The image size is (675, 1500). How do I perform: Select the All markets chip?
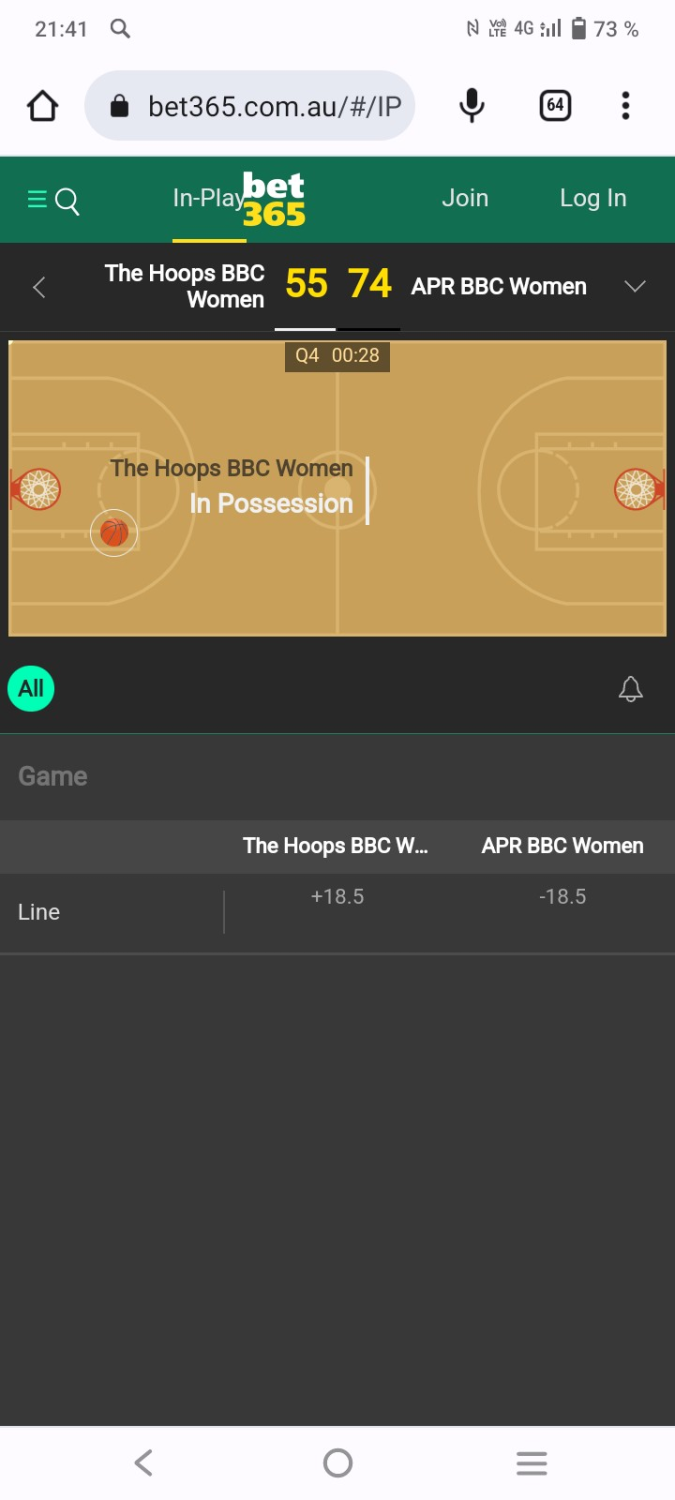(31, 688)
